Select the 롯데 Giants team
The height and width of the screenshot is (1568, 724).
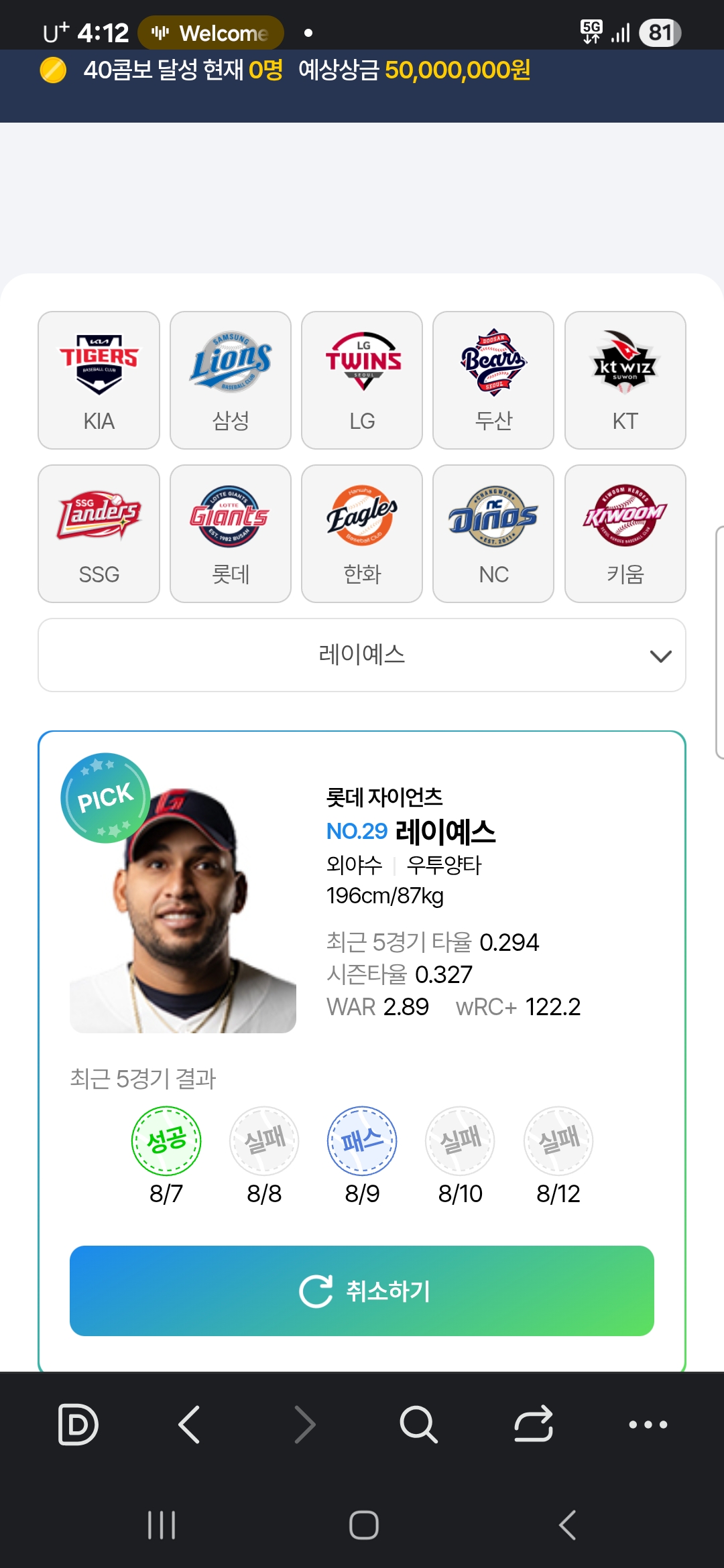tap(231, 533)
